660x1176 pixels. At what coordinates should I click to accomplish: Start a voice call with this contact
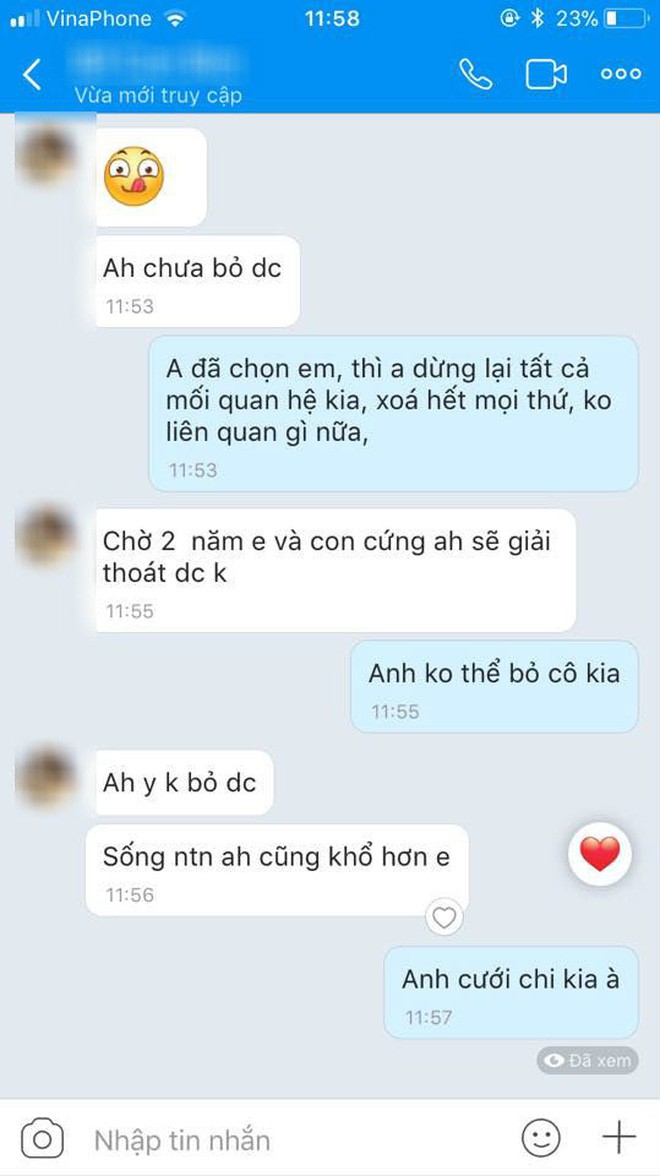476,74
